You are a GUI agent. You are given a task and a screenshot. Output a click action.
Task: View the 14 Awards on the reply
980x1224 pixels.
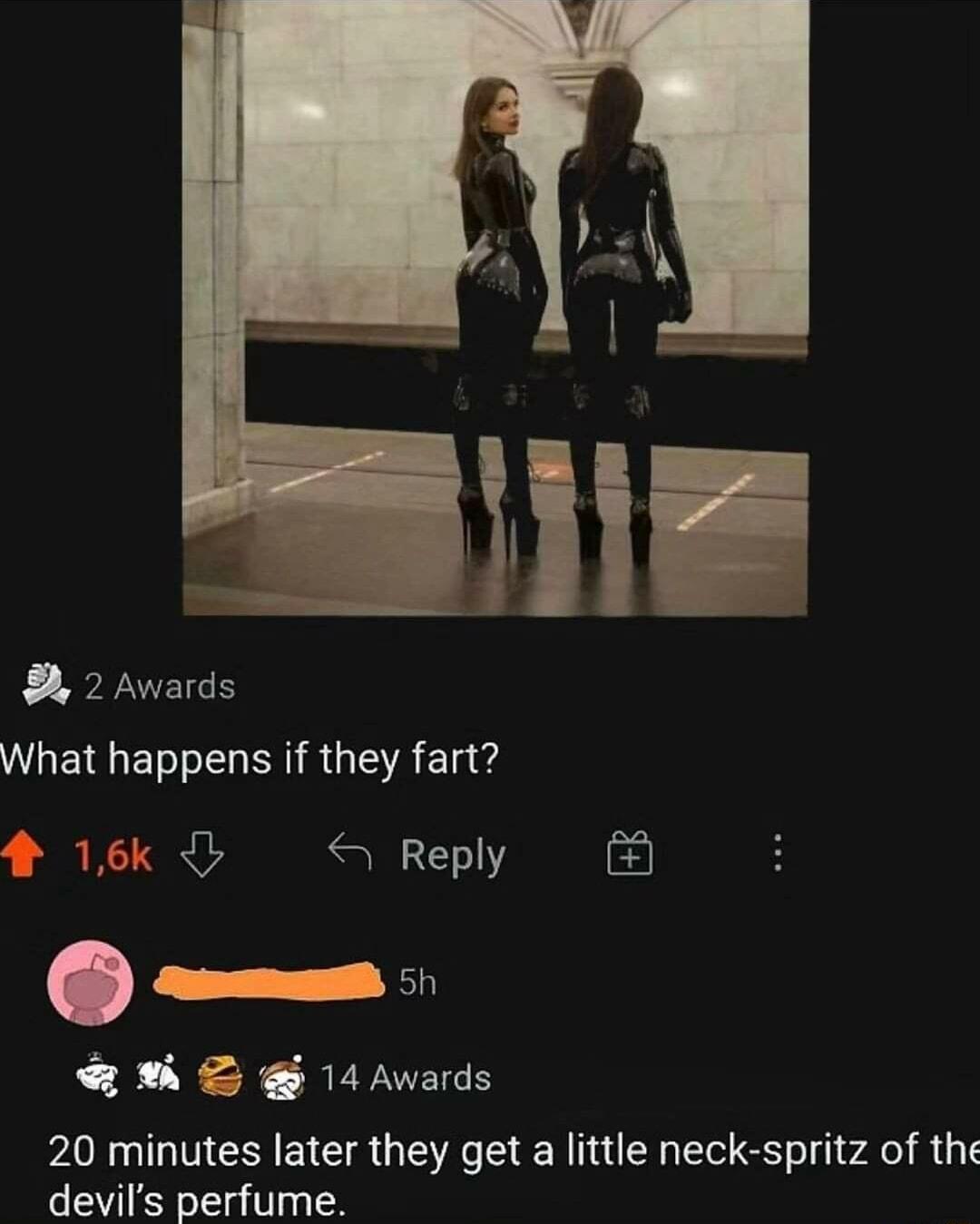(405, 1078)
